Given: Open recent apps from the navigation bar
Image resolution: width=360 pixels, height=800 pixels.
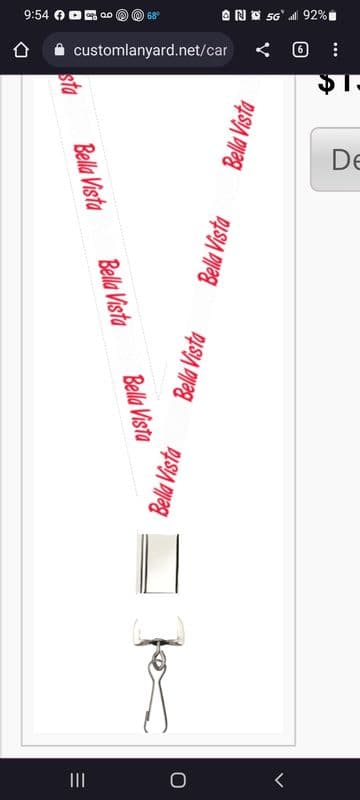Looking at the screenshot, I should (x=78, y=780).
